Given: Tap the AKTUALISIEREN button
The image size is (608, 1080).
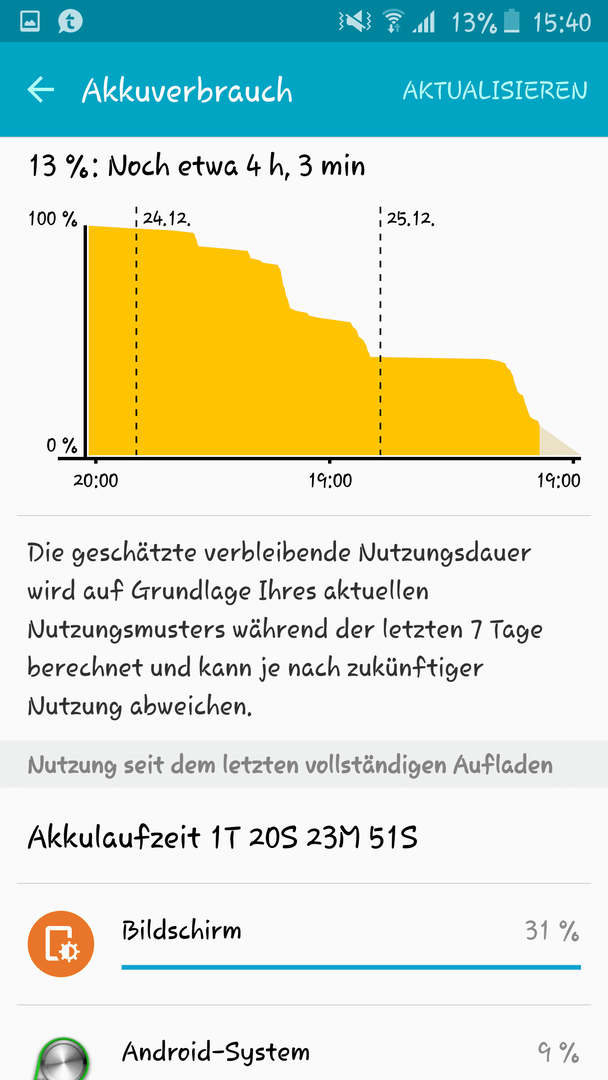Looking at the screenshot, I should coord(494,90).
